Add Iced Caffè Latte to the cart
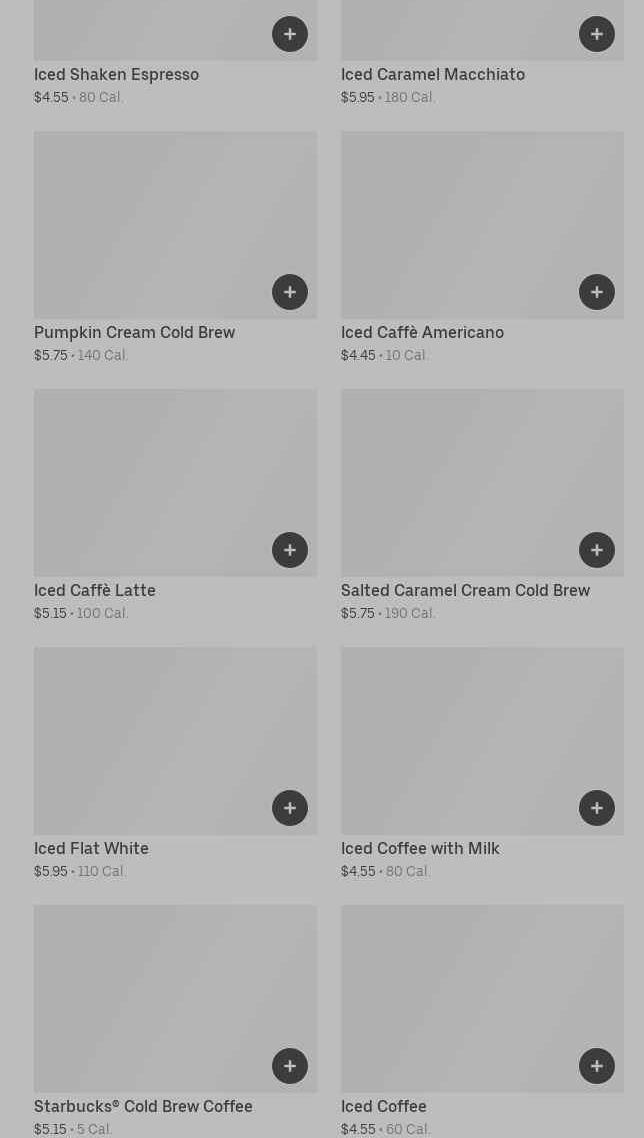 tap(290, 550)
